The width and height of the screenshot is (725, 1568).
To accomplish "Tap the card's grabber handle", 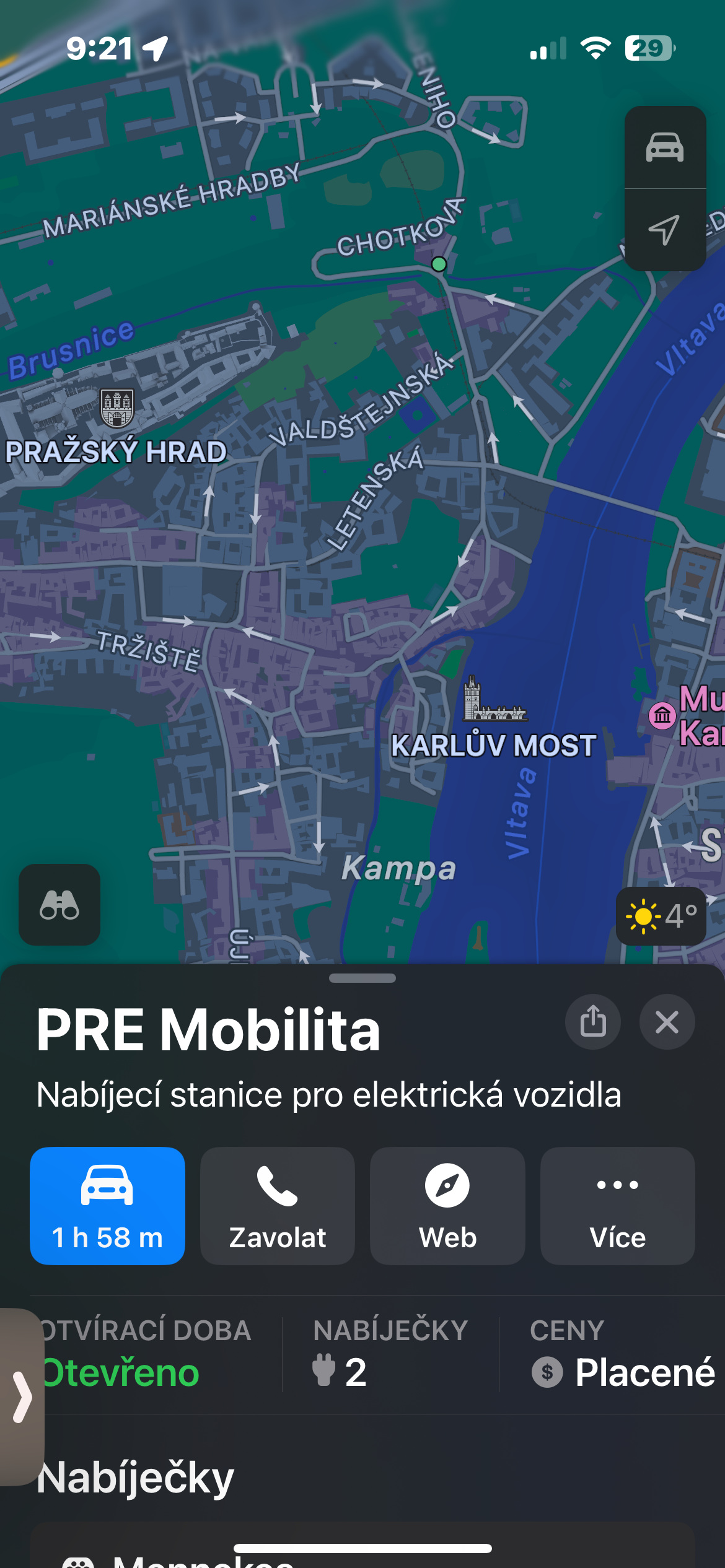I will [362, 978].
